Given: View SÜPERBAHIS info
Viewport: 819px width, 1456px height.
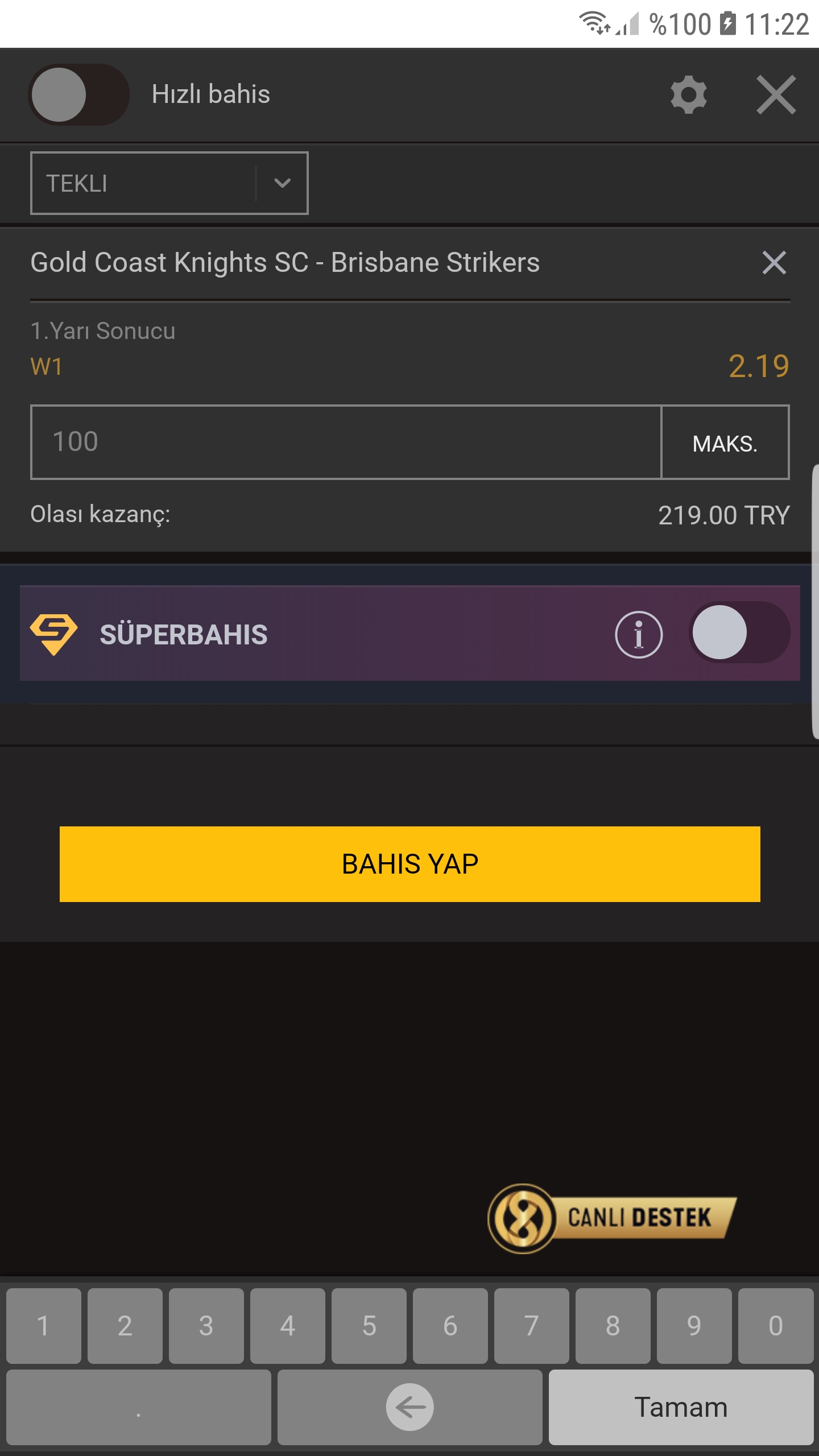Looking at the screenshot, I should click(639, 634).
